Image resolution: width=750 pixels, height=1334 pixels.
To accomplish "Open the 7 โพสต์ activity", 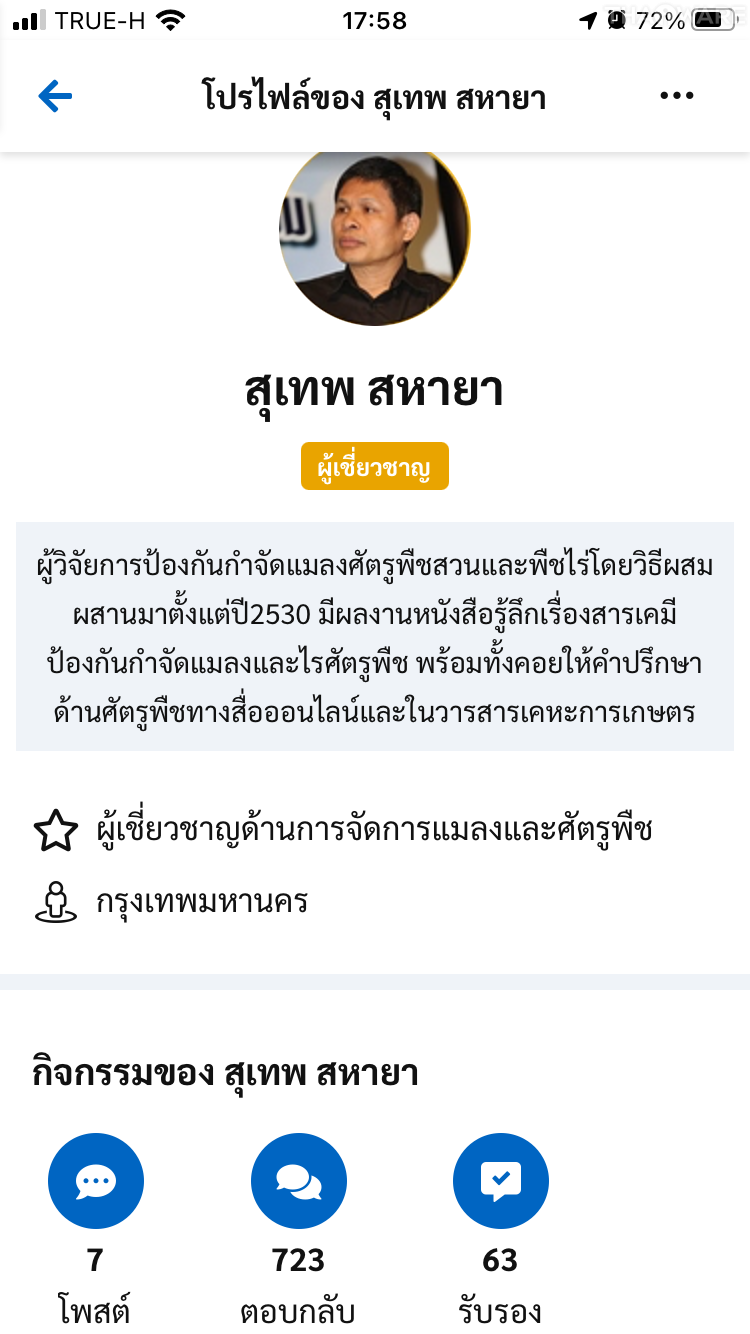I will tap(96, 1181).
